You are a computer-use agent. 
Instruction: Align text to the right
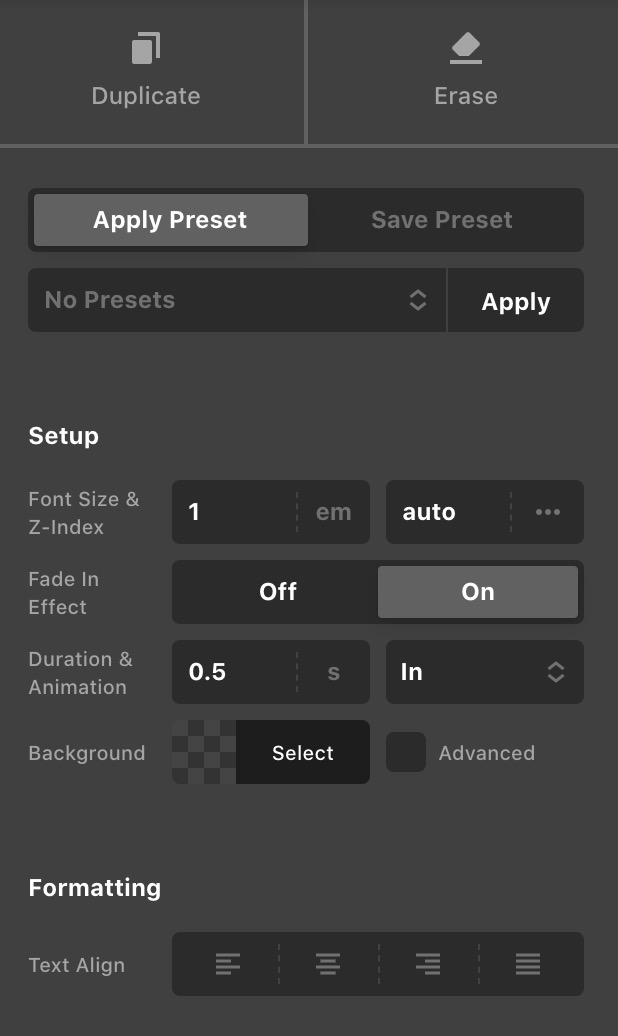click(428, 964)
